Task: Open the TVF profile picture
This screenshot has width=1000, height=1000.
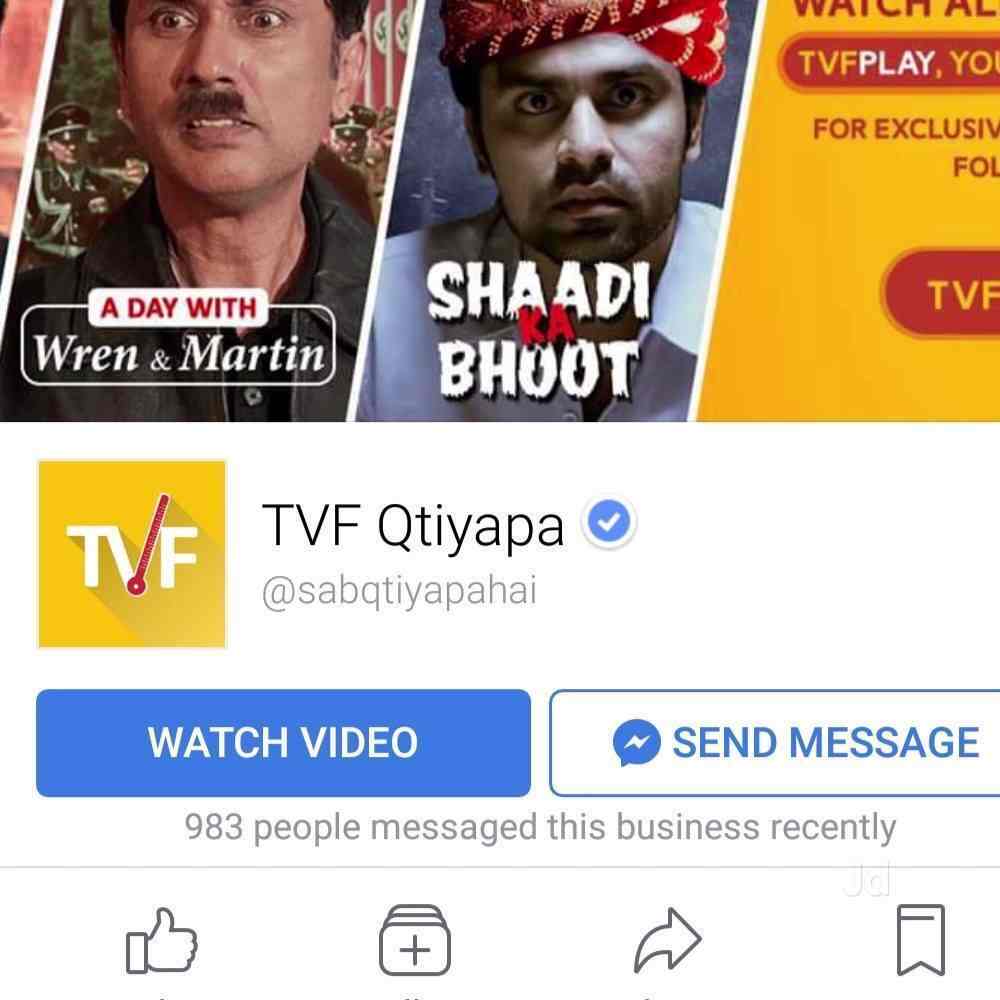Action: point(132,554)
